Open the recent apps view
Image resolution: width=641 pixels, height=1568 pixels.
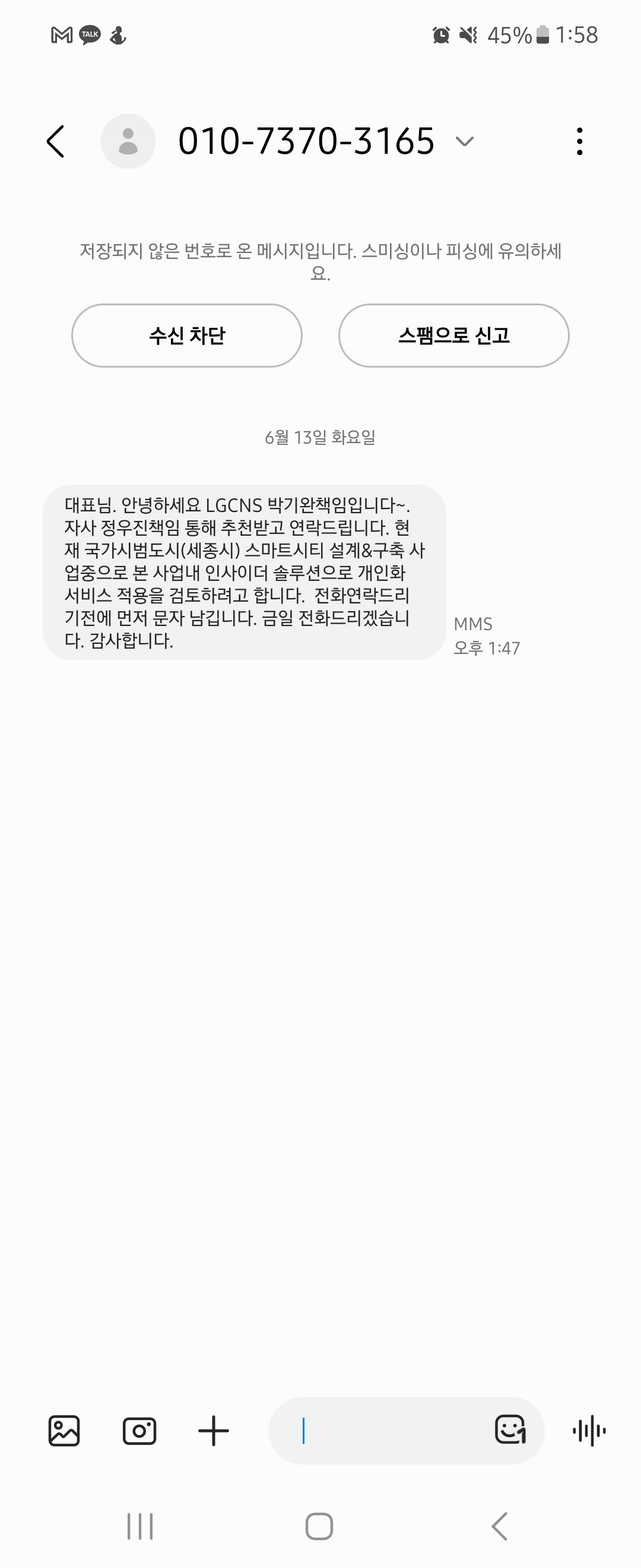point(140,1526)
